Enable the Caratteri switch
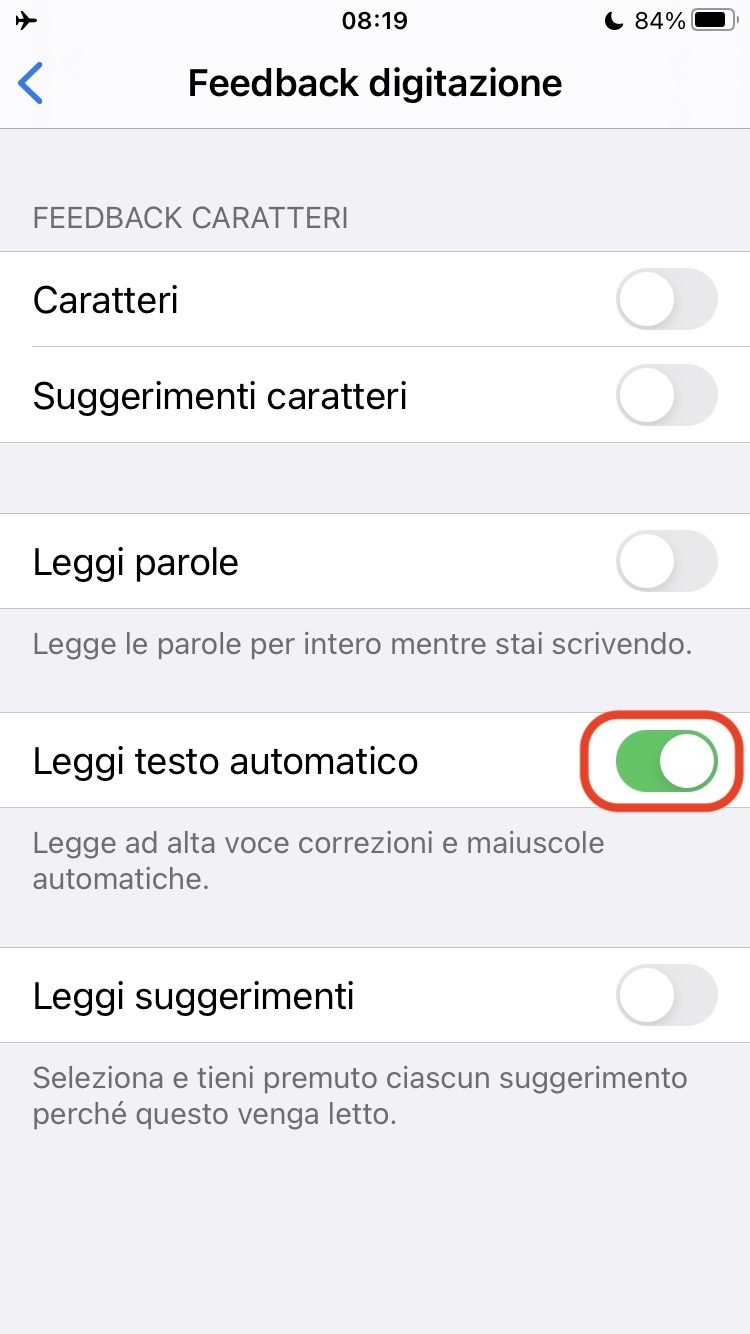 [667, 299]
